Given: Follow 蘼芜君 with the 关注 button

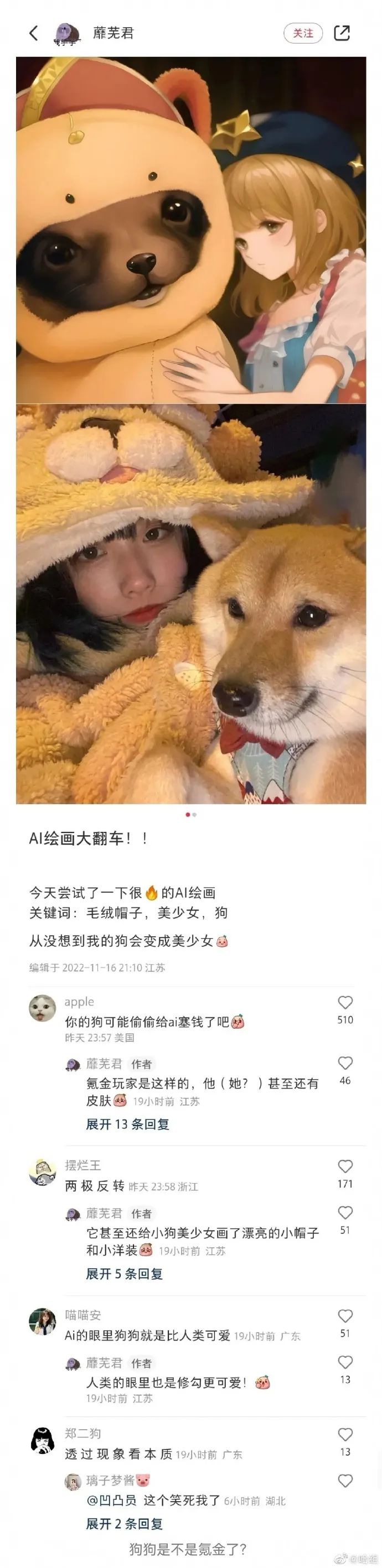Looking at the screenshot, I should click(x=303, y=33).
